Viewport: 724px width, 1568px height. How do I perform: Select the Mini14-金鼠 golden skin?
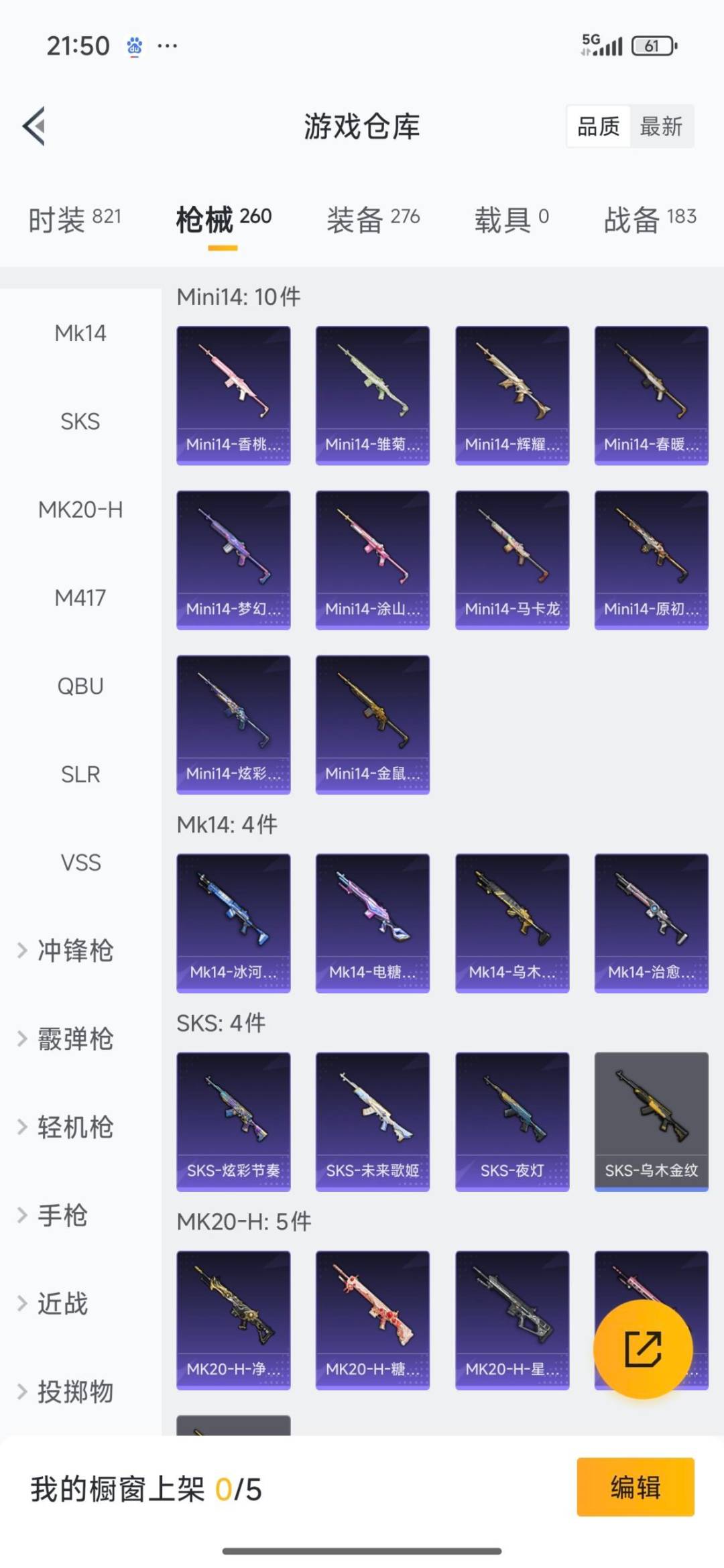[373, 717]
